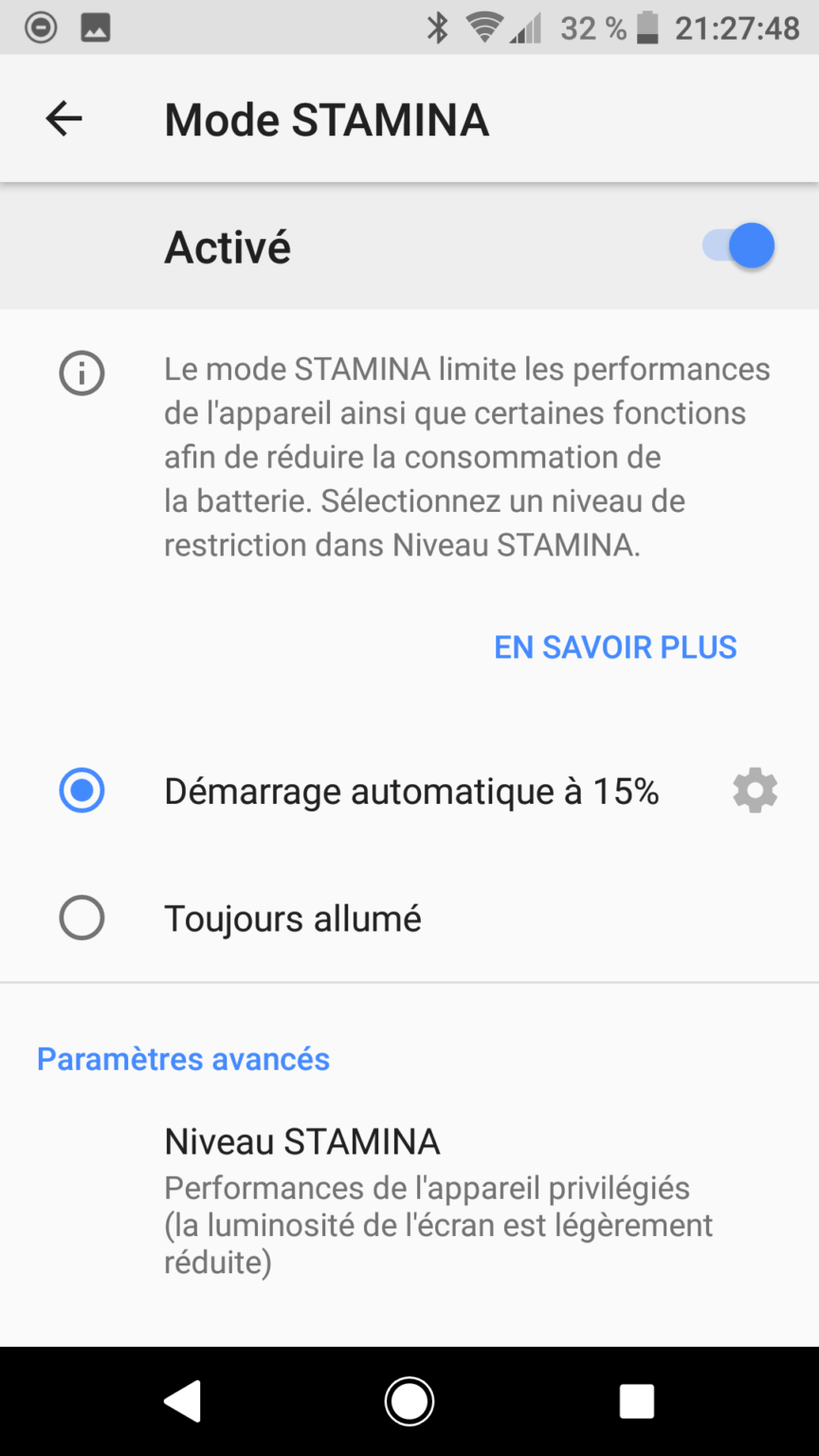The image size is (819, 1456).
Task: Open the recent apps overview
Action: [x=636, y=1401]
